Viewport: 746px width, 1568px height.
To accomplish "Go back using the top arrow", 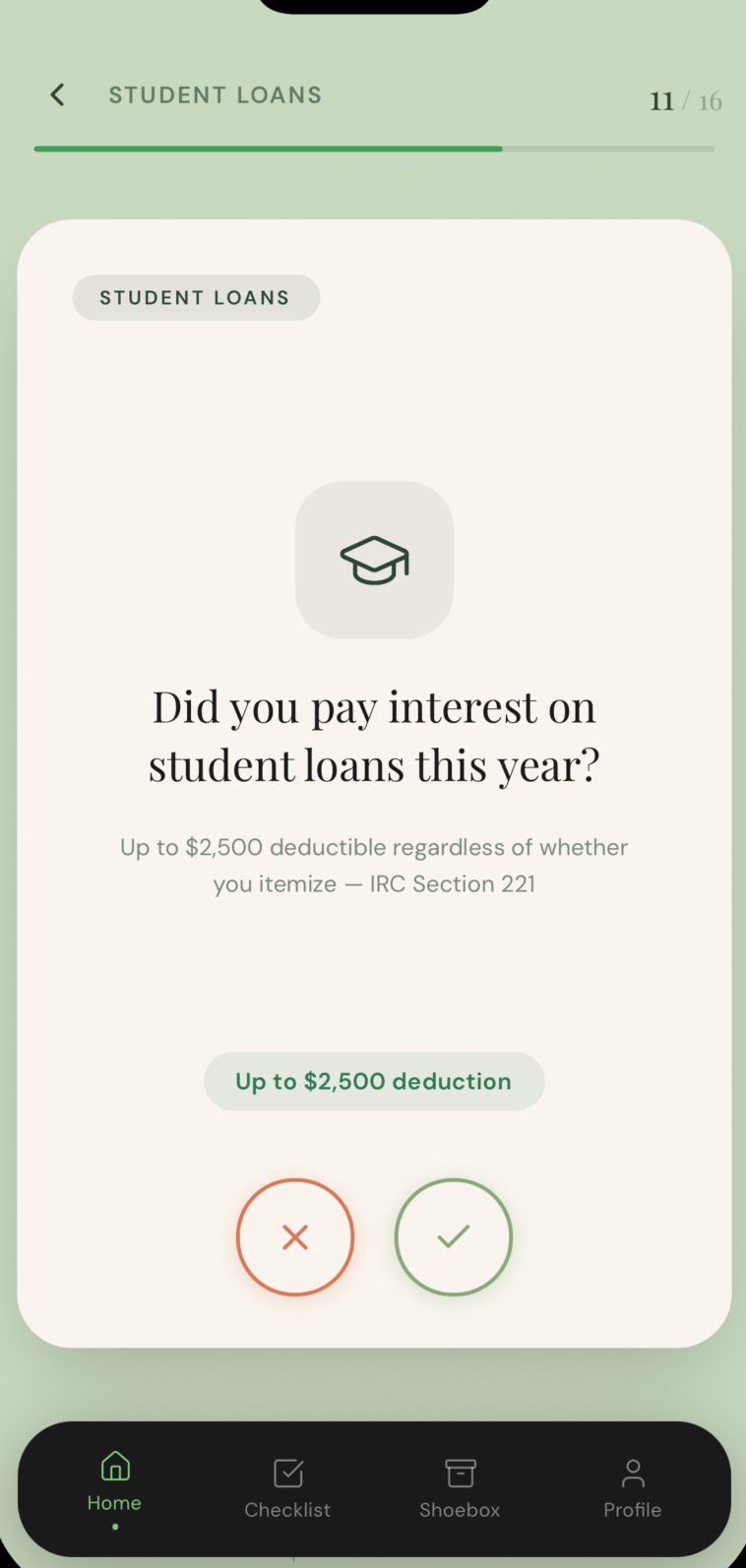I will tap(58, 95).
